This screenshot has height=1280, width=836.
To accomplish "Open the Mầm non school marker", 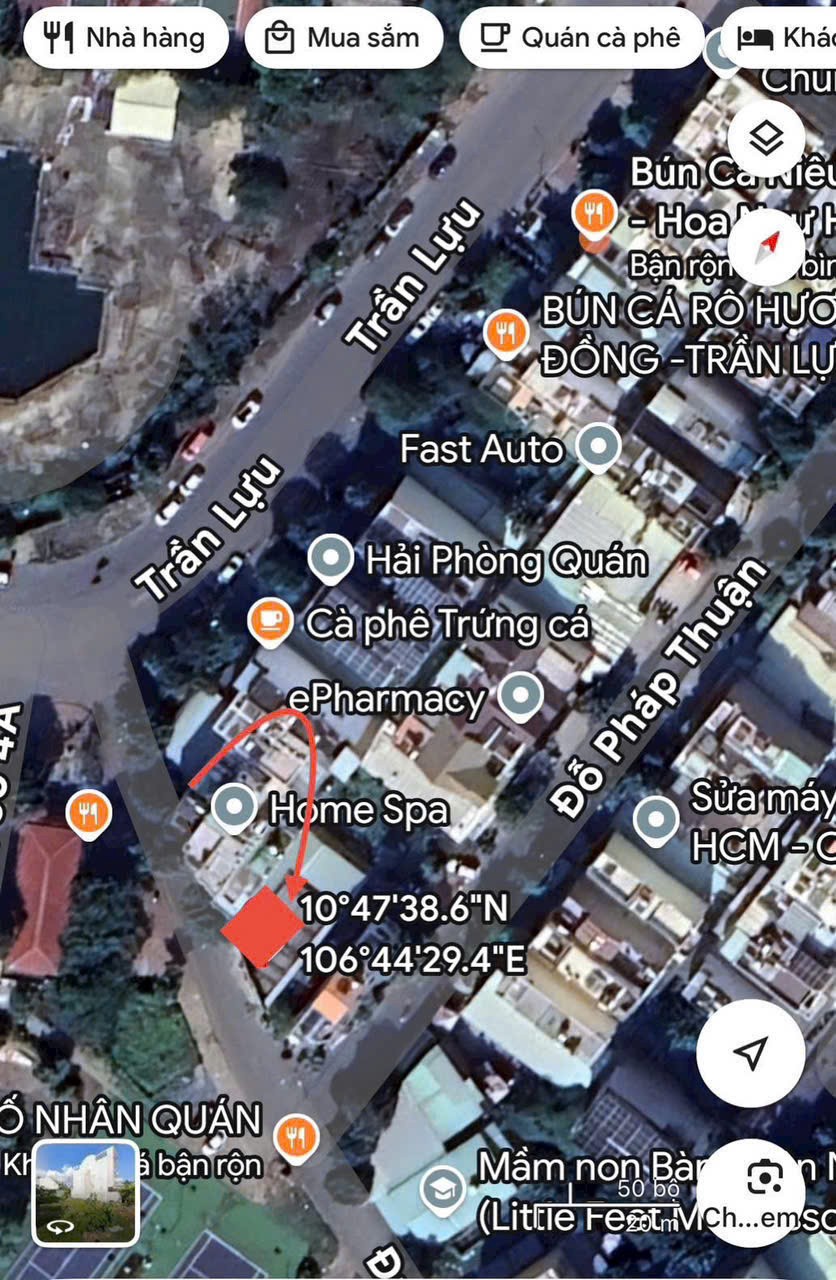I will (x=443, y=1188).
